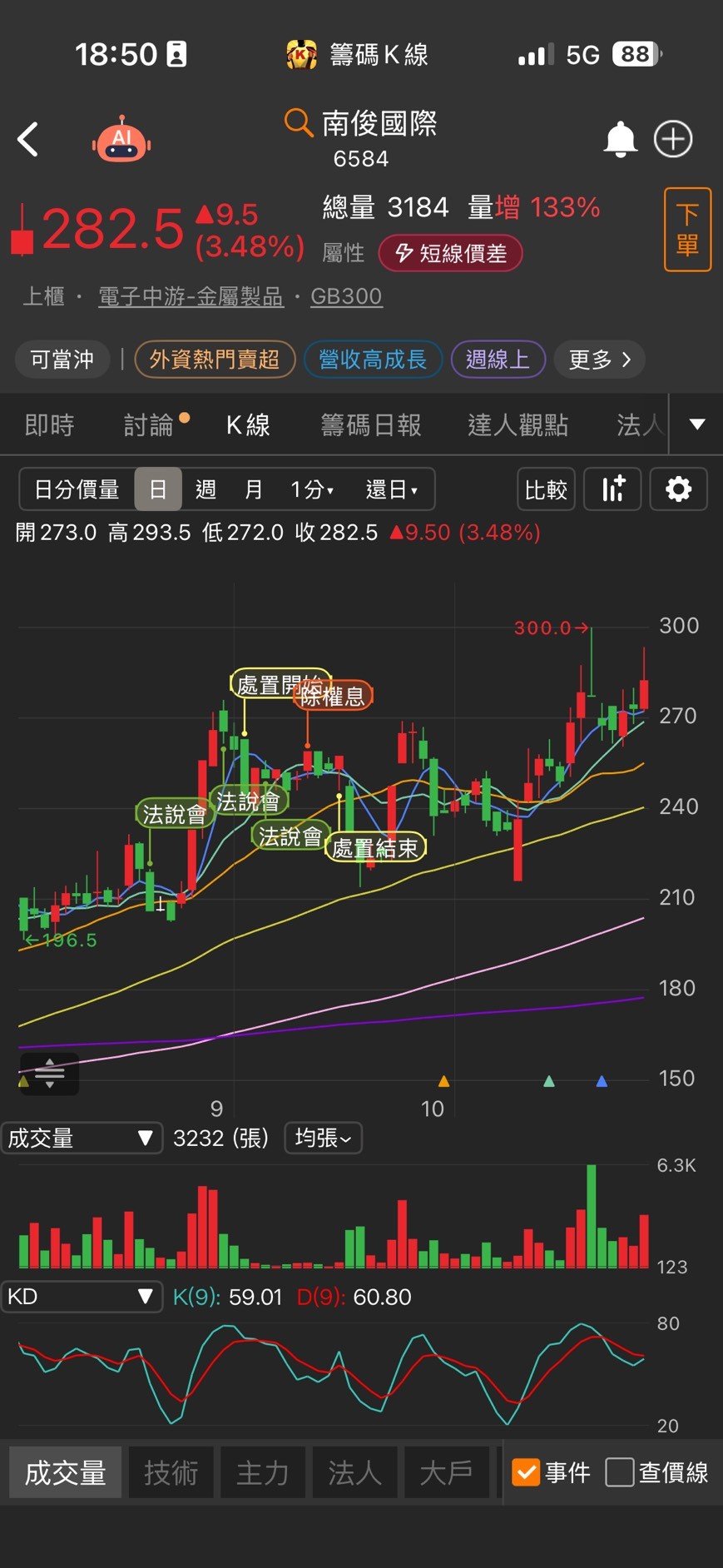The width and height of the screenshot is (723, 1568).
Task: Click the 處置開始 event tag on the chart
Action: tap(280, 682)
